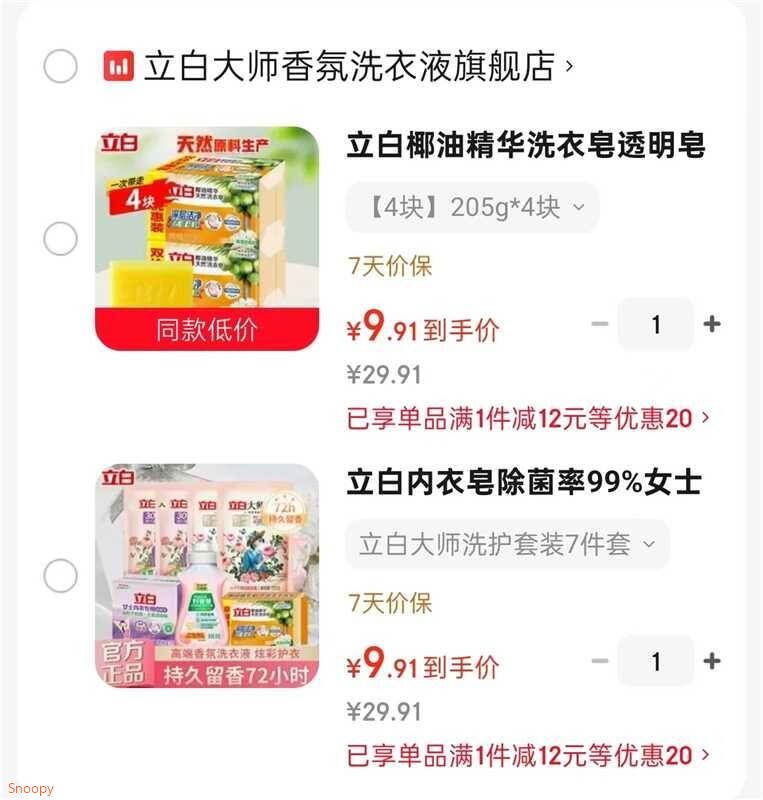
Task: Click the first quantity input showing 1
Action: 656,323
